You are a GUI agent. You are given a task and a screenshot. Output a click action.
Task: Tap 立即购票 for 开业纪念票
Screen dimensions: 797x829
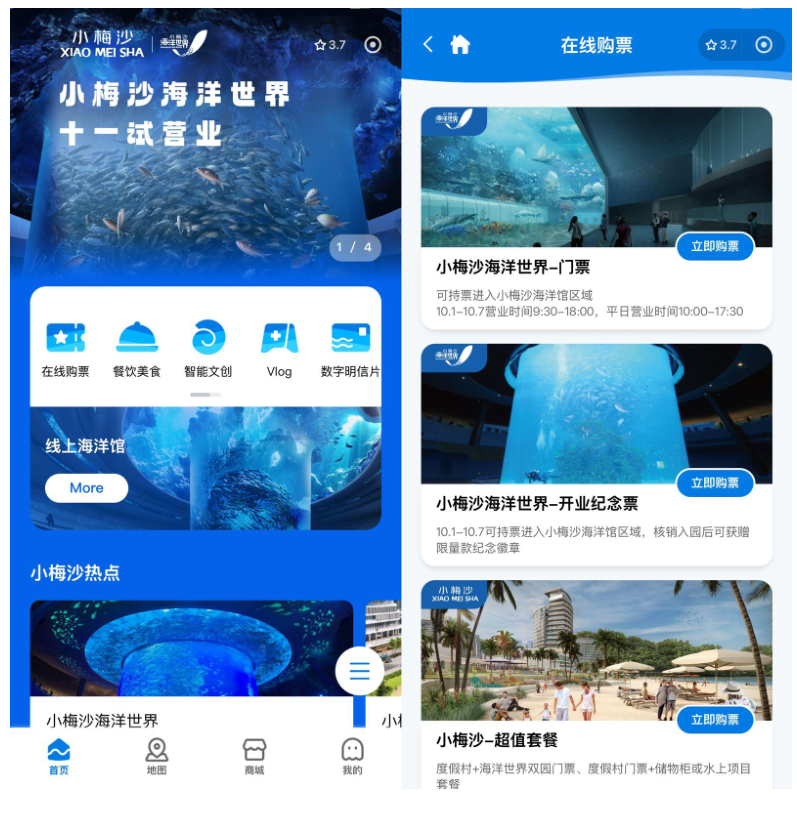pyautogui.click(x=714, y=483)
